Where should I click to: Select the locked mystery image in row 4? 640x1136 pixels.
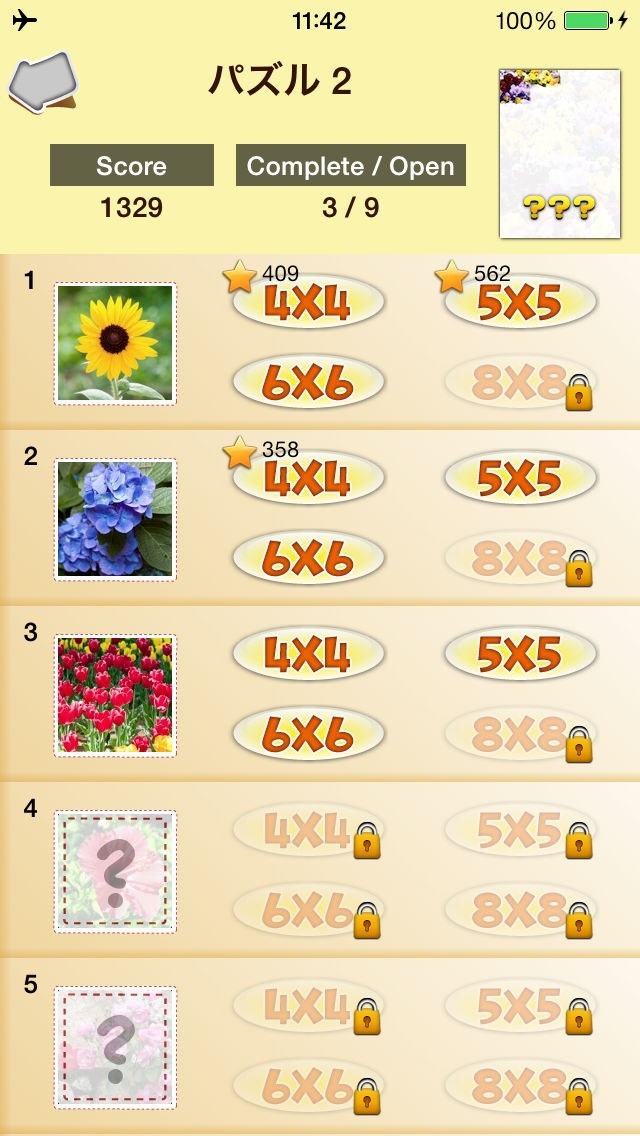point(115,871)
